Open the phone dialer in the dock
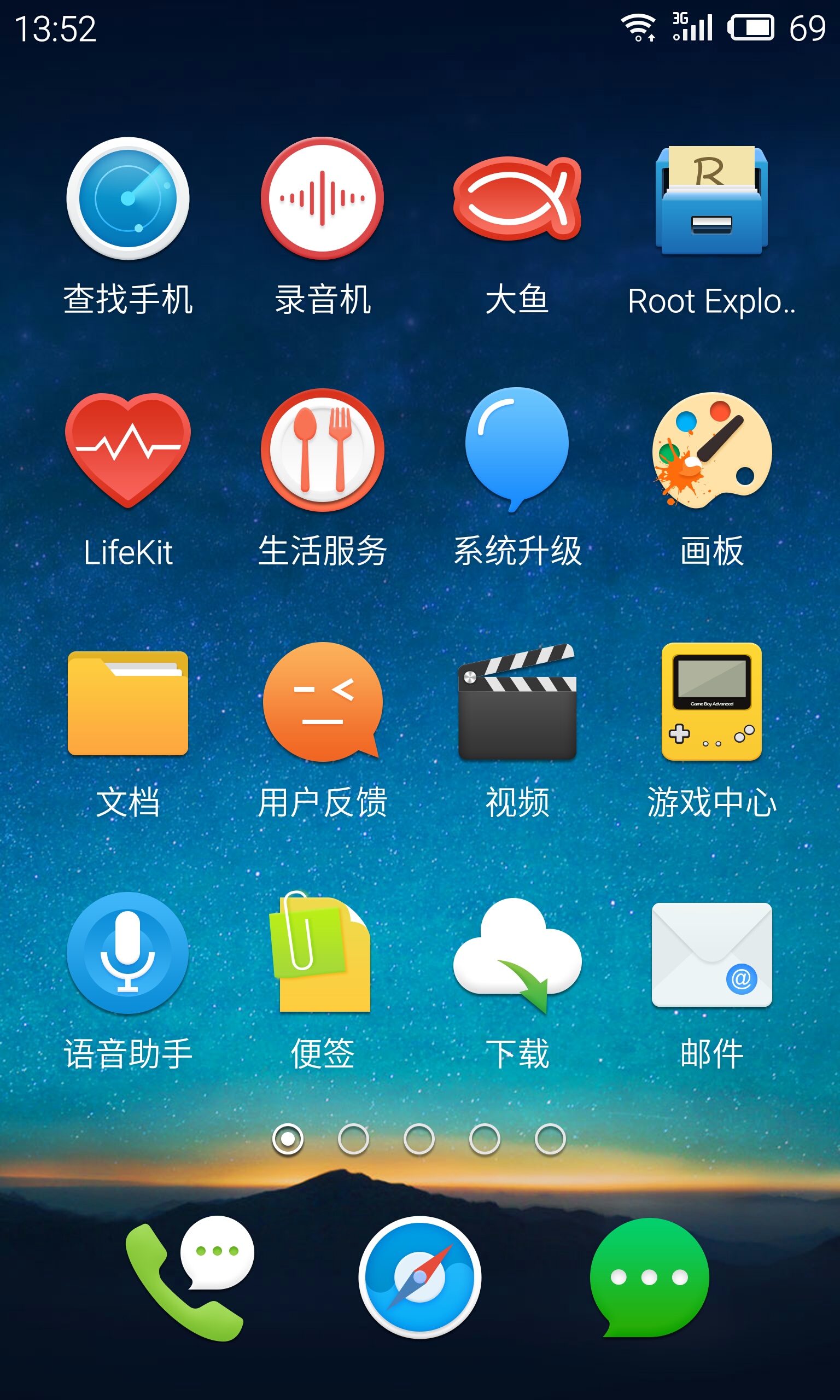 tap(190, 1277)
